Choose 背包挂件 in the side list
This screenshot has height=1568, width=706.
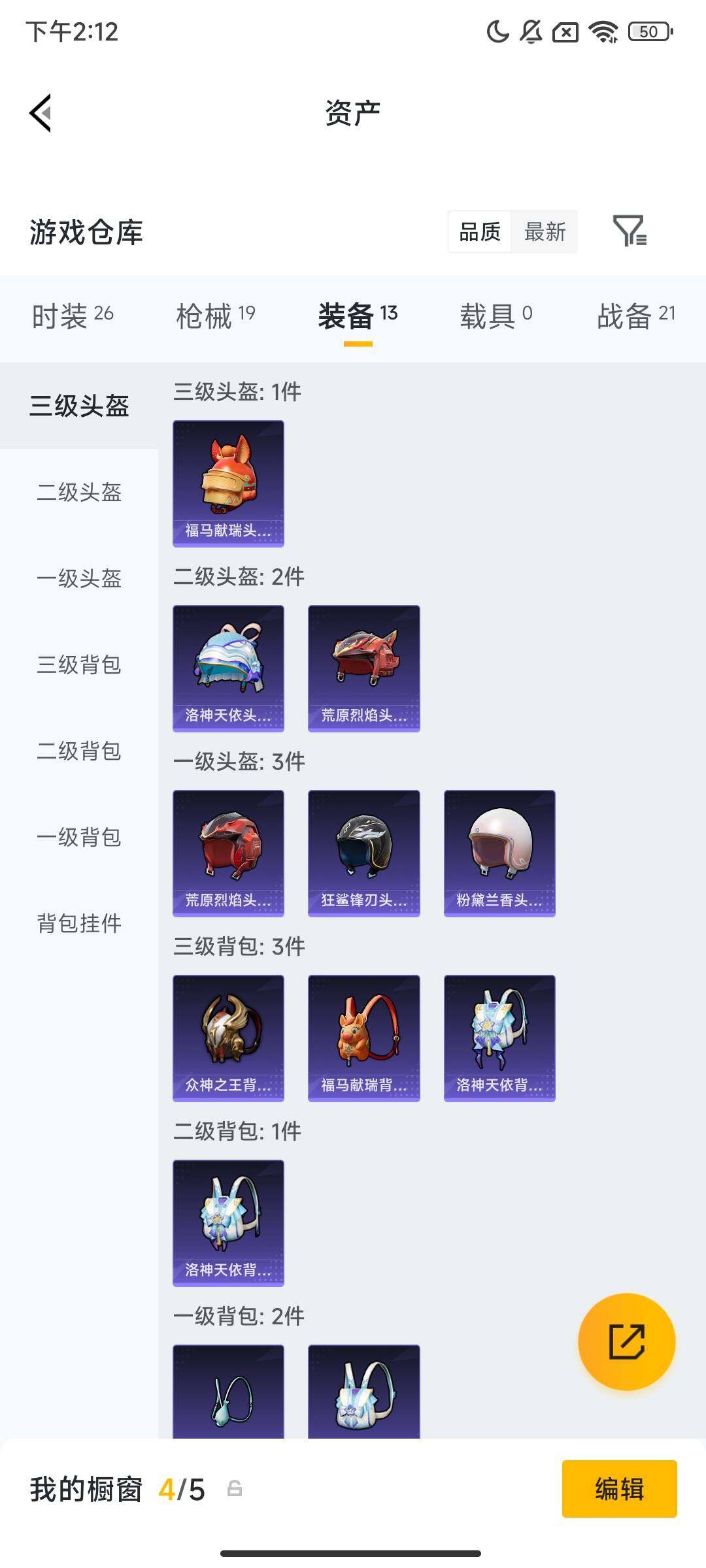[79, 923]
